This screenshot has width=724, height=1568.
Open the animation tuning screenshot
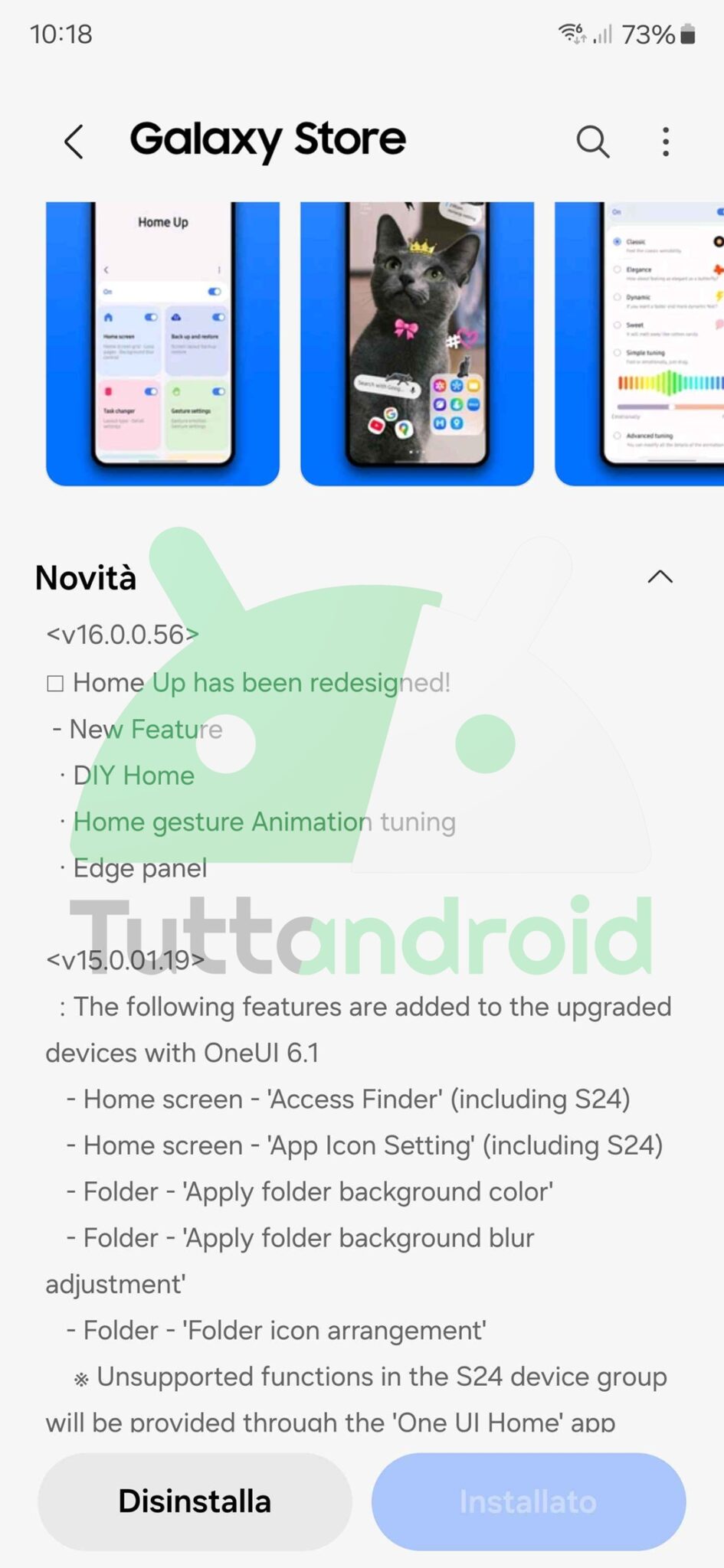[639, 344]
